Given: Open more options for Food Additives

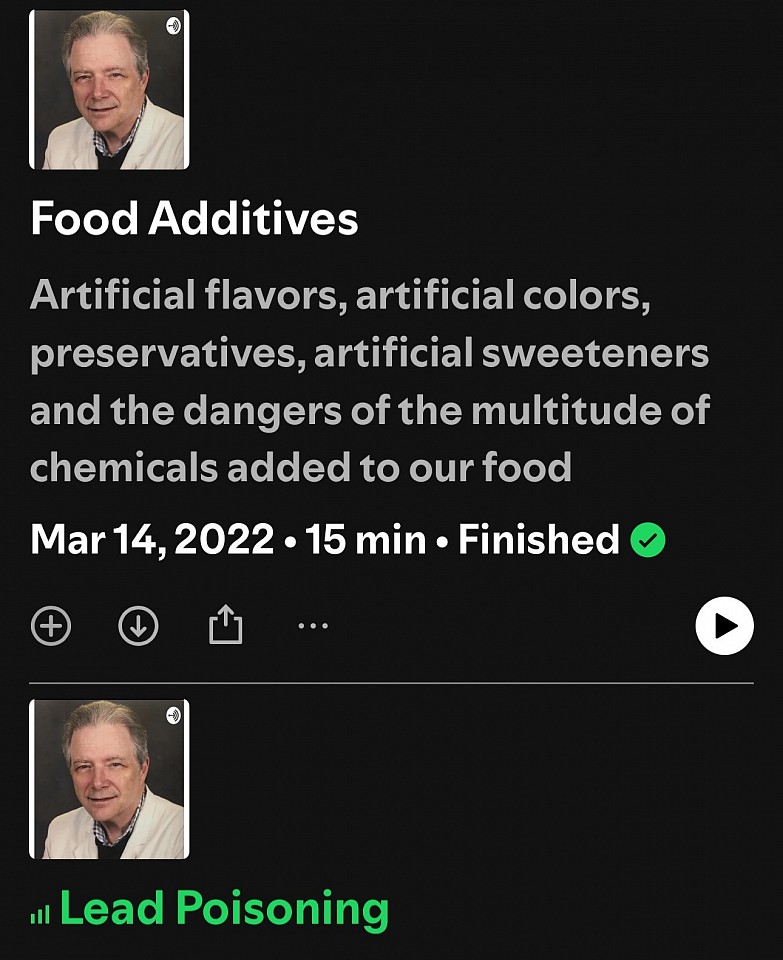Looking at the screenshot, I should (x=313, y=627).
